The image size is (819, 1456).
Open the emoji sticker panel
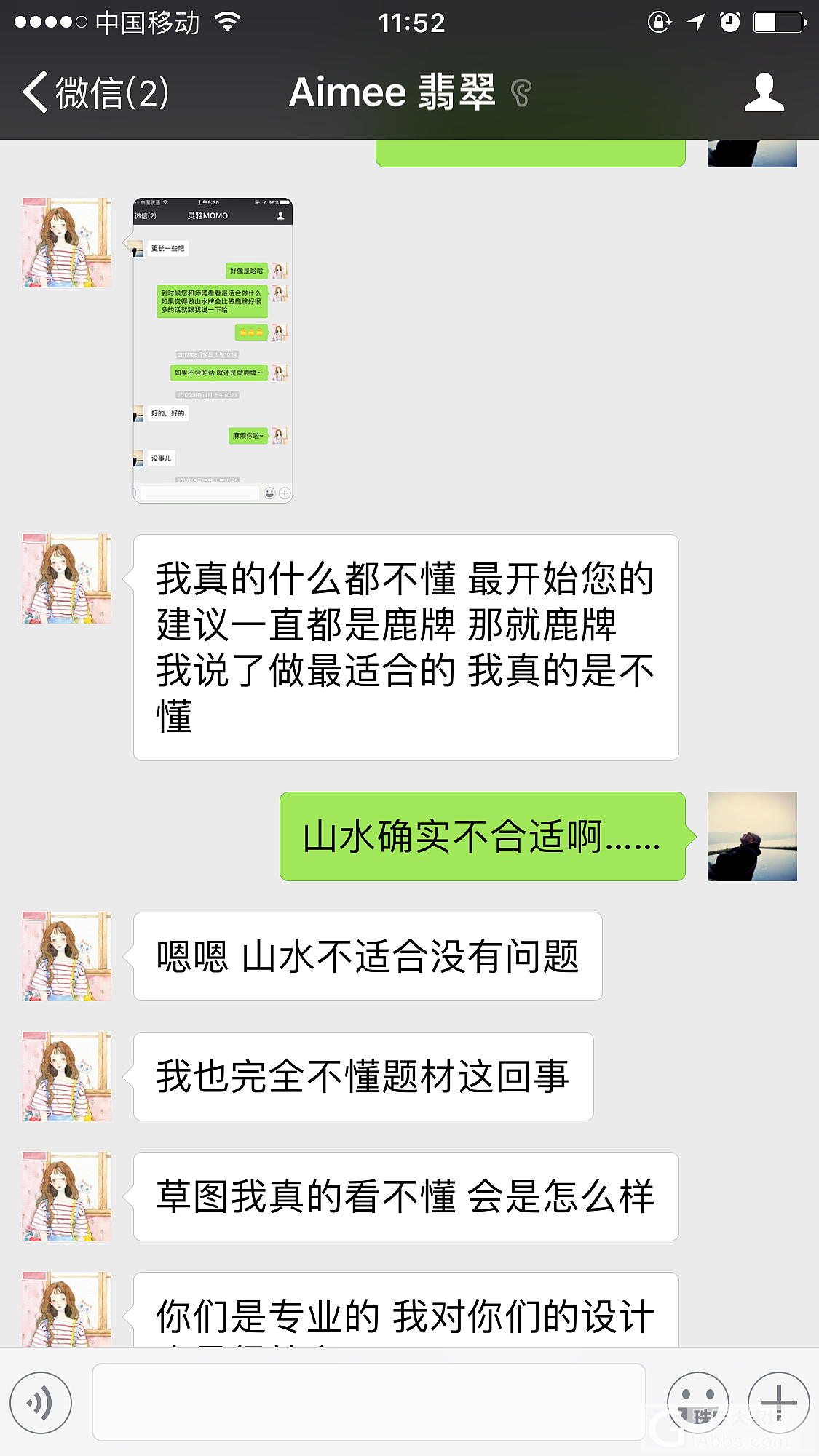coord(697,1402)
